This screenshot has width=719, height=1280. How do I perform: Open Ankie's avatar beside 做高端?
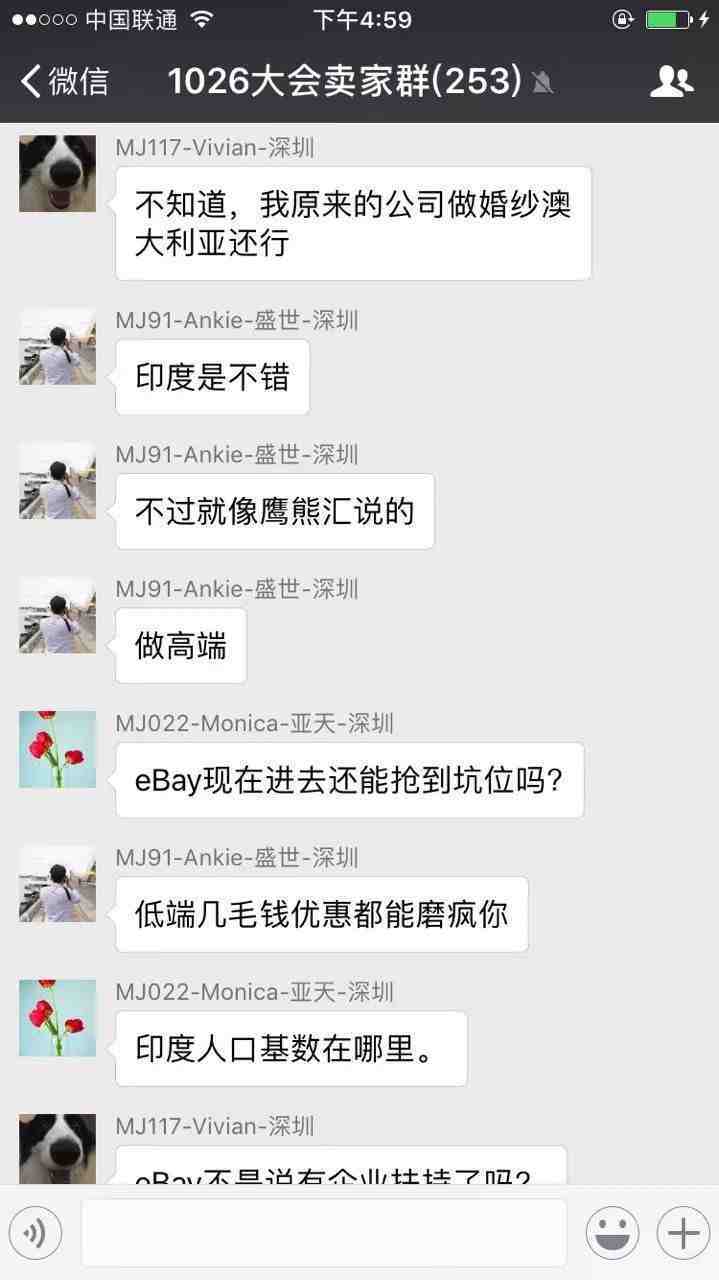(x=58, y=615)
